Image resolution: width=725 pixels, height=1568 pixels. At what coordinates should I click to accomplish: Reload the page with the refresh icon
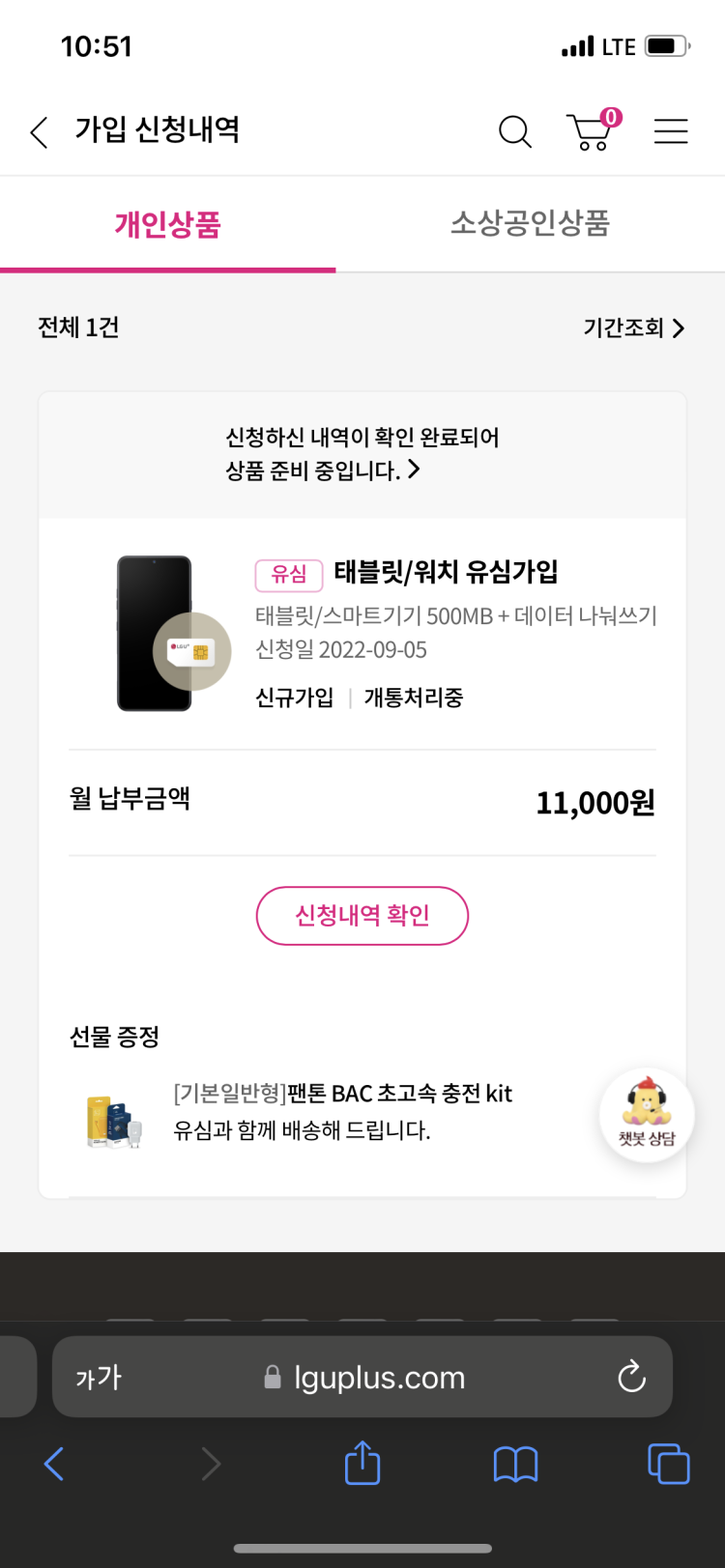point(631,1378)
